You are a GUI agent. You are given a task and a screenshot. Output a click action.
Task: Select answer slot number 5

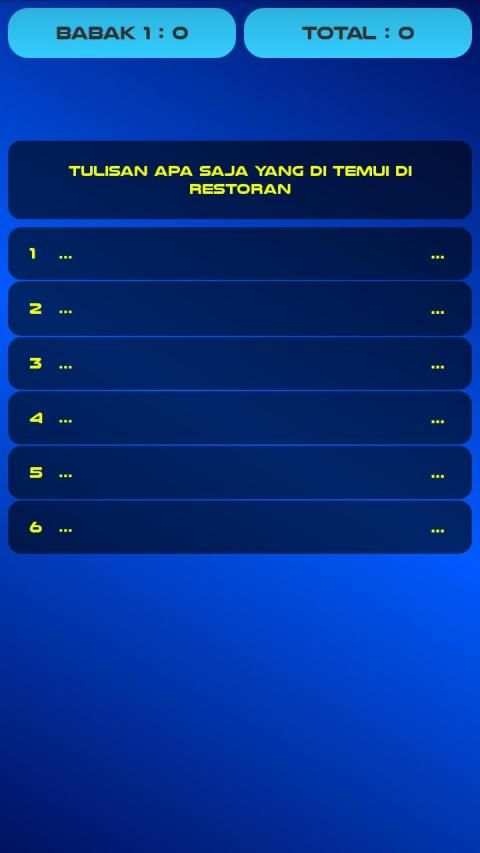[x=240, y=473]
